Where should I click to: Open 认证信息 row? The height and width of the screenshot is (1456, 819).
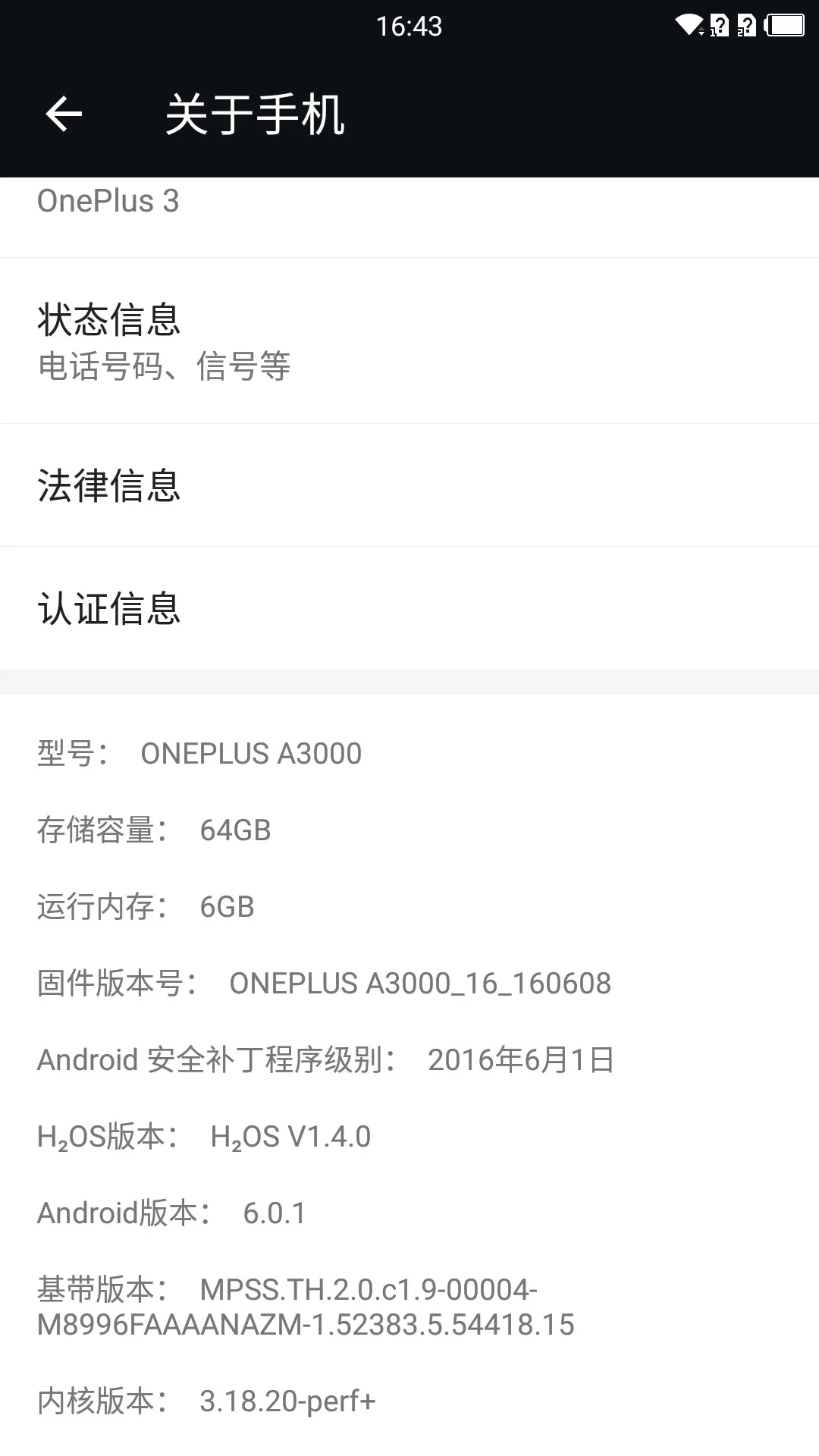point(409,608)
